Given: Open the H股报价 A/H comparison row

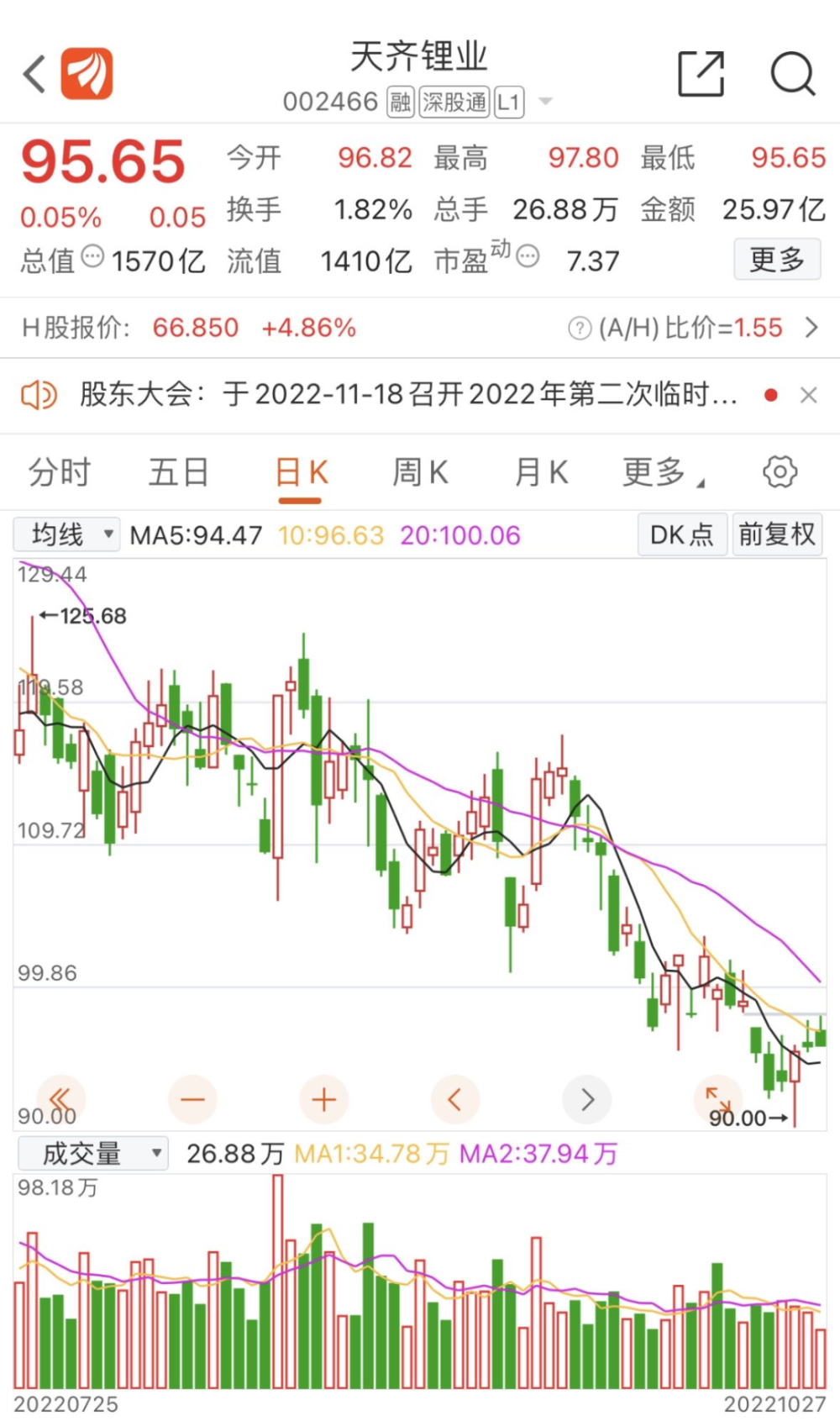Looking at the screenshot, I should click(x=420, y=328).
